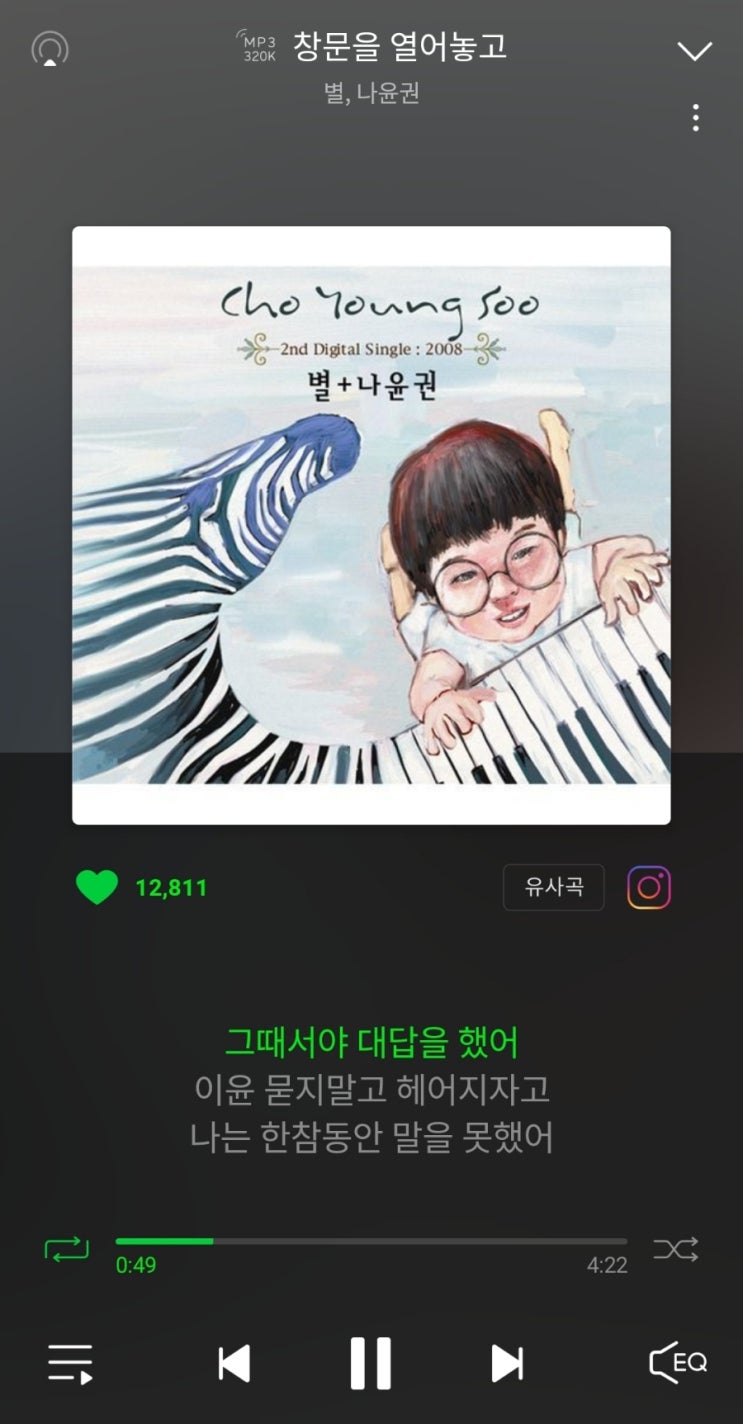Tap the album cover art
This screenshot has height=1424, width=743.
pos(371,525)
